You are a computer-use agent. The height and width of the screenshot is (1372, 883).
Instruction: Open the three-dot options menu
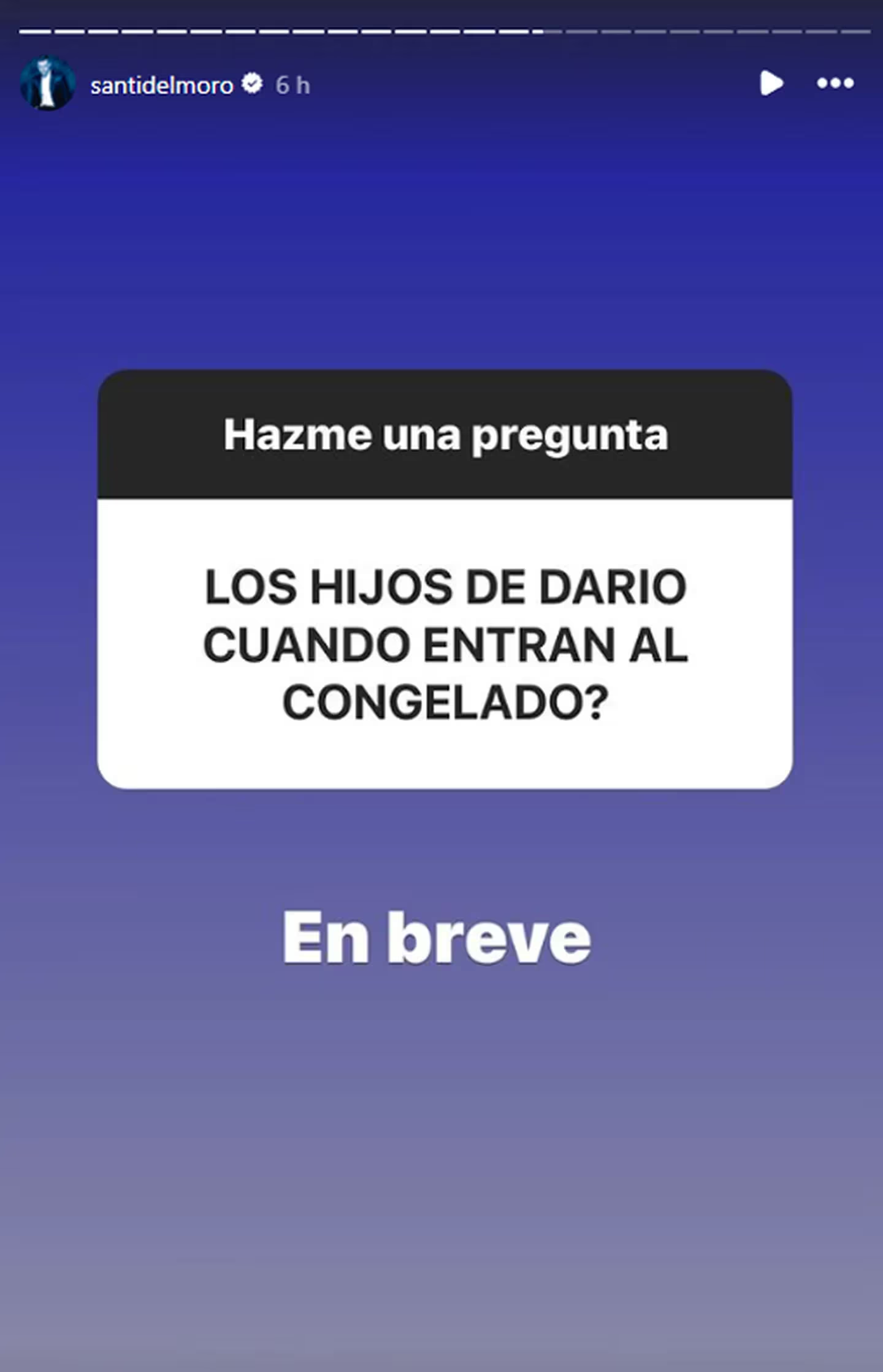[x=835, y=83]
